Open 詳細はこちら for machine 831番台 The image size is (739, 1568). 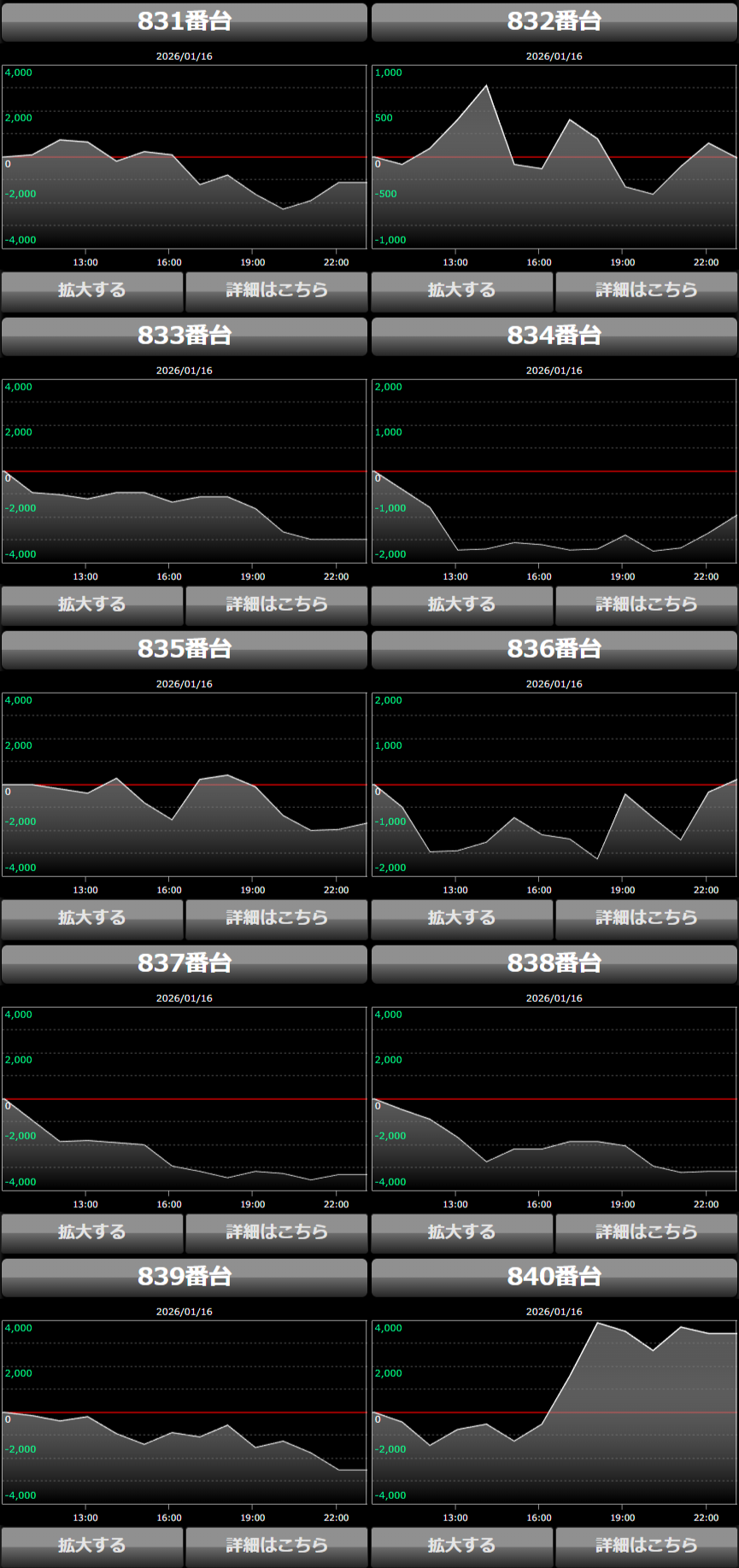click(276, 290)
